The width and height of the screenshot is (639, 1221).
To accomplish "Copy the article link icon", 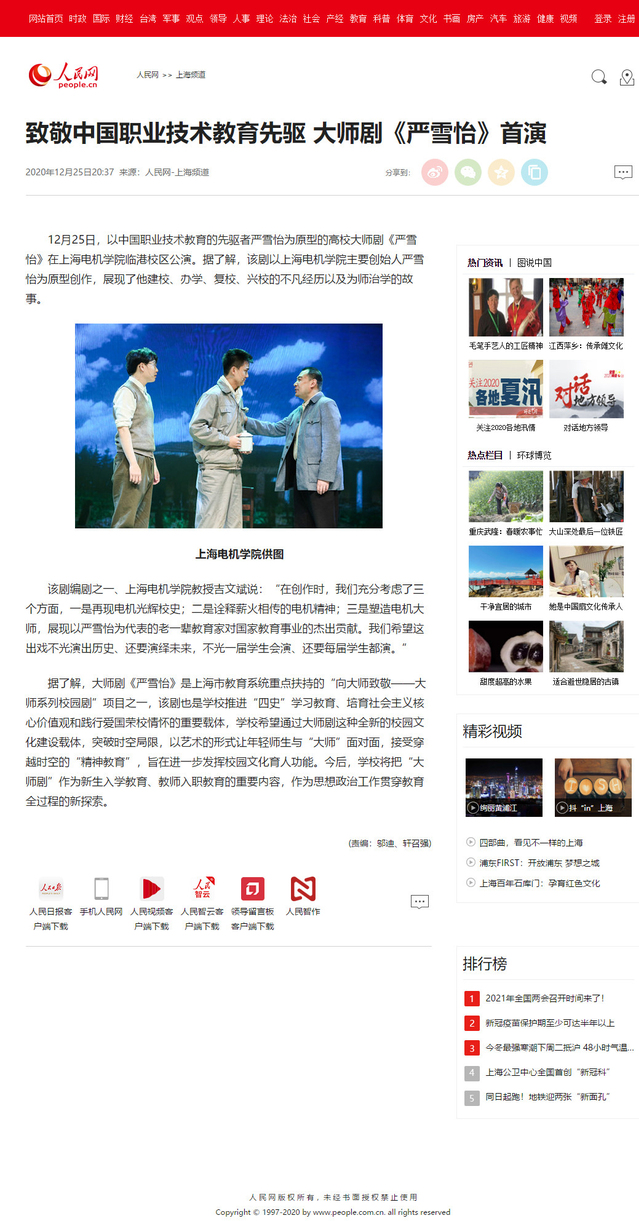I will point(534,172).
